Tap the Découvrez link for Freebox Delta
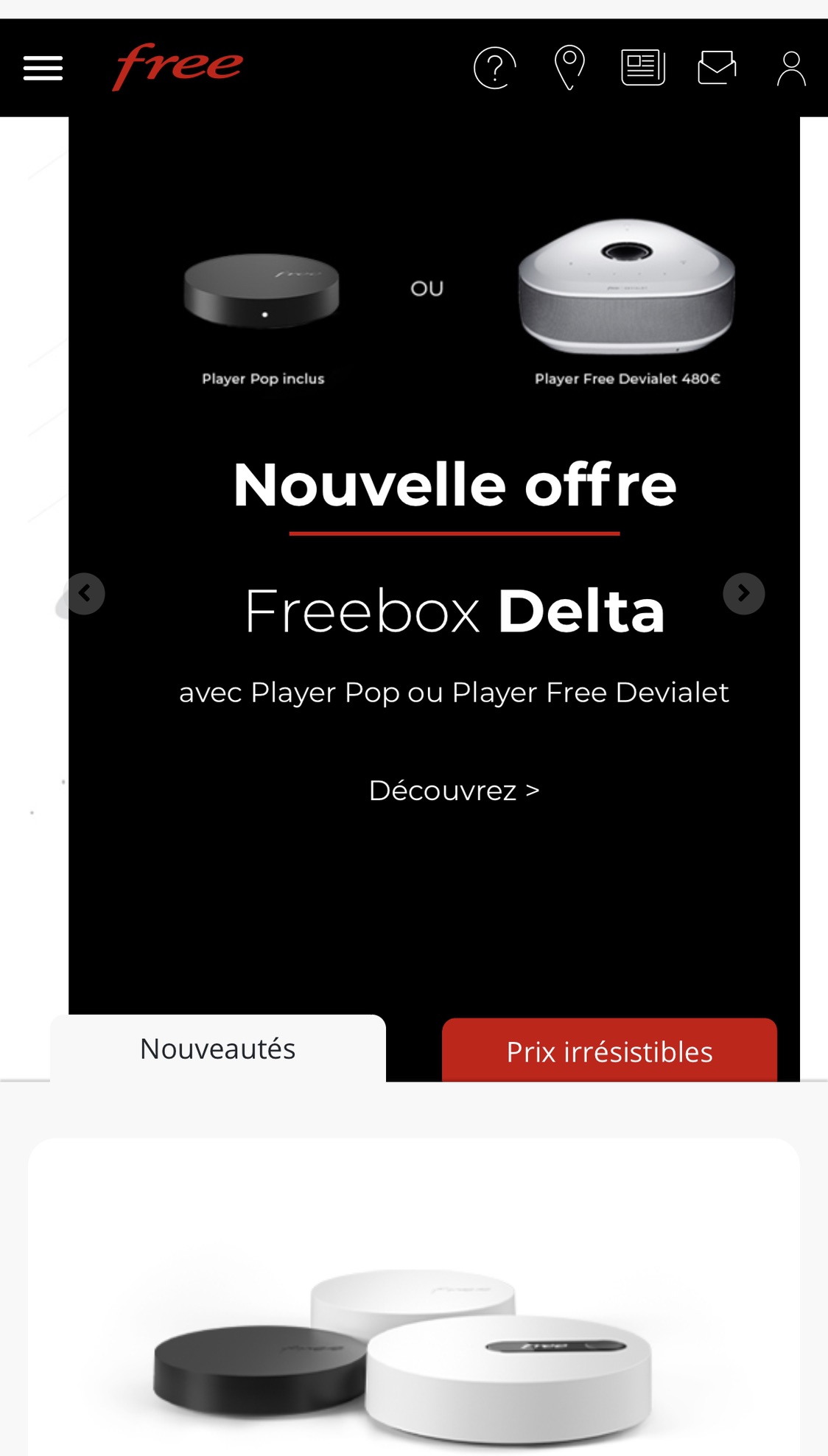This screenshot has width=828, height=1456. (x=454, y=791)
